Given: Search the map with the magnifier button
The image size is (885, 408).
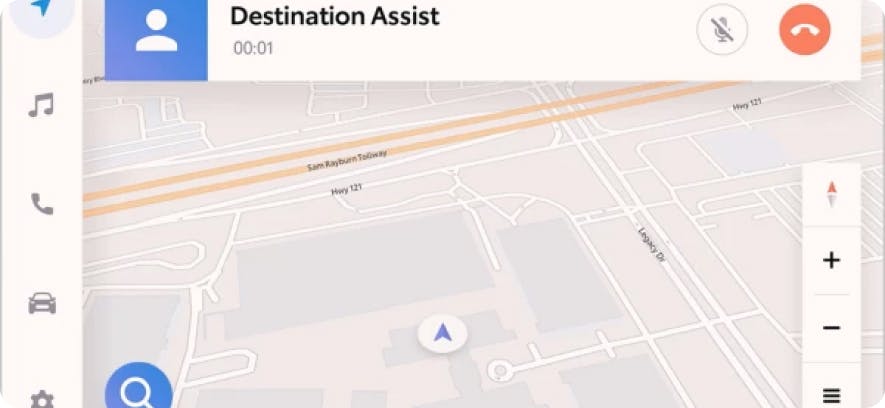Looking at the screenshot, I should 138,392.
